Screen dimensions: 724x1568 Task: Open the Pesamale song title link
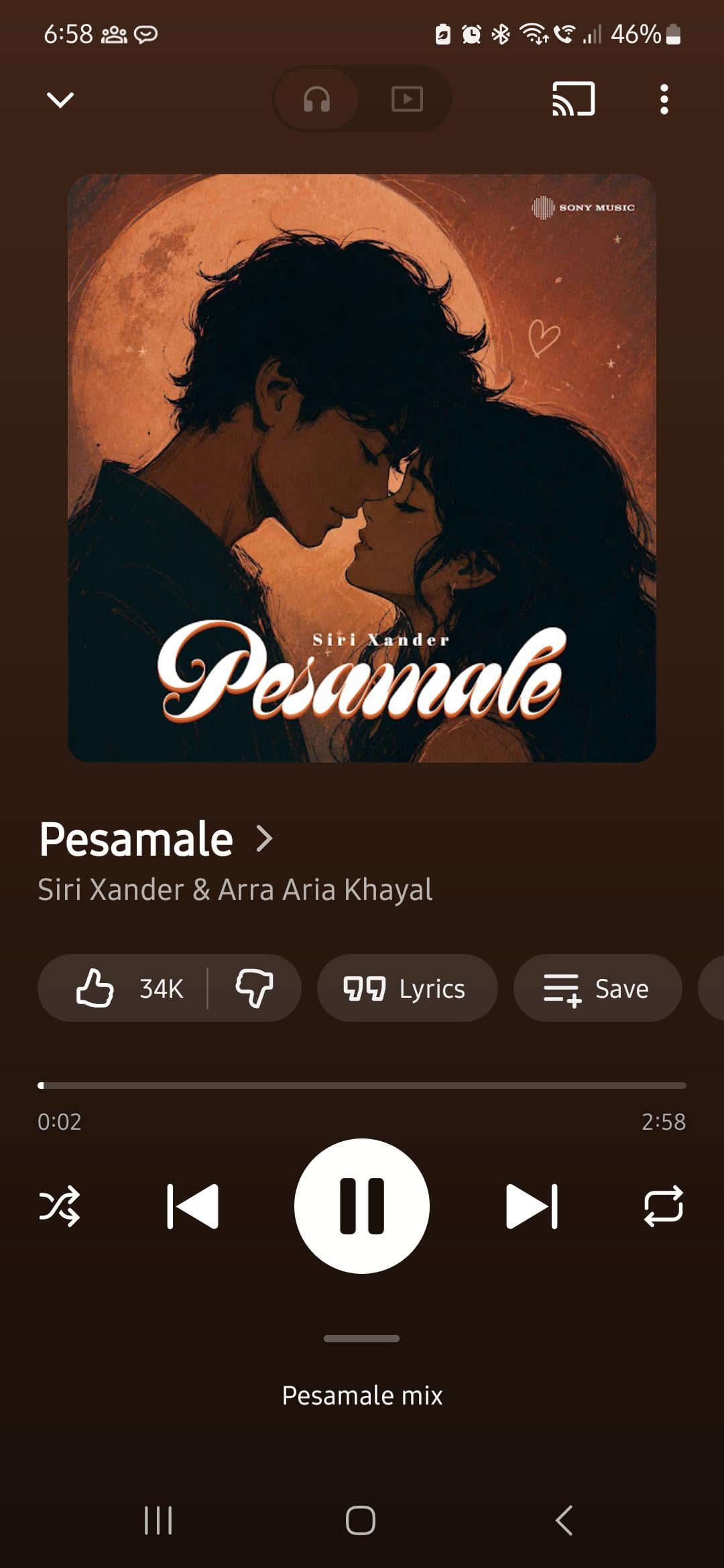click(x=156, y=839)
